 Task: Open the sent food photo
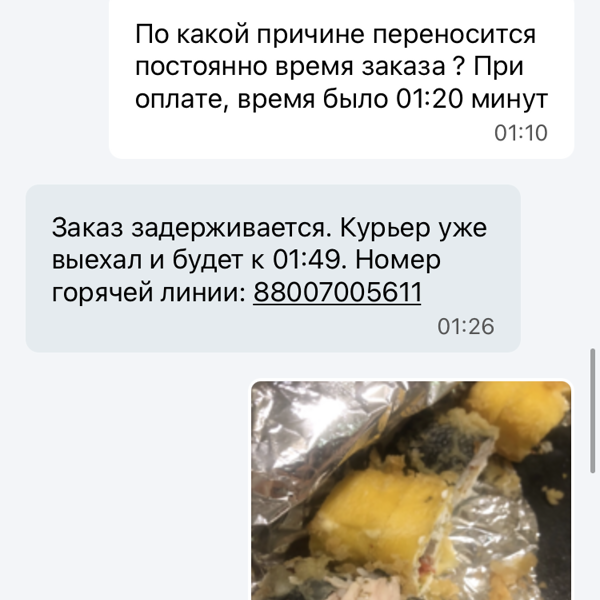(x=410, y=490)
